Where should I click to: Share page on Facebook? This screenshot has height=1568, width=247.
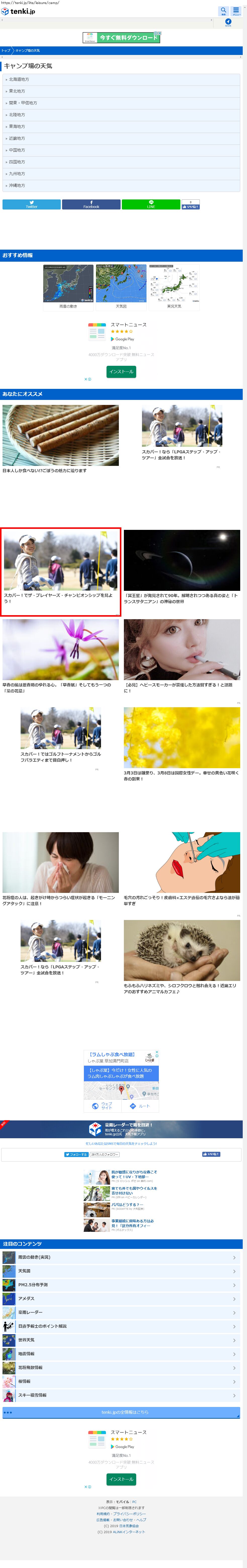click(91, 204)
